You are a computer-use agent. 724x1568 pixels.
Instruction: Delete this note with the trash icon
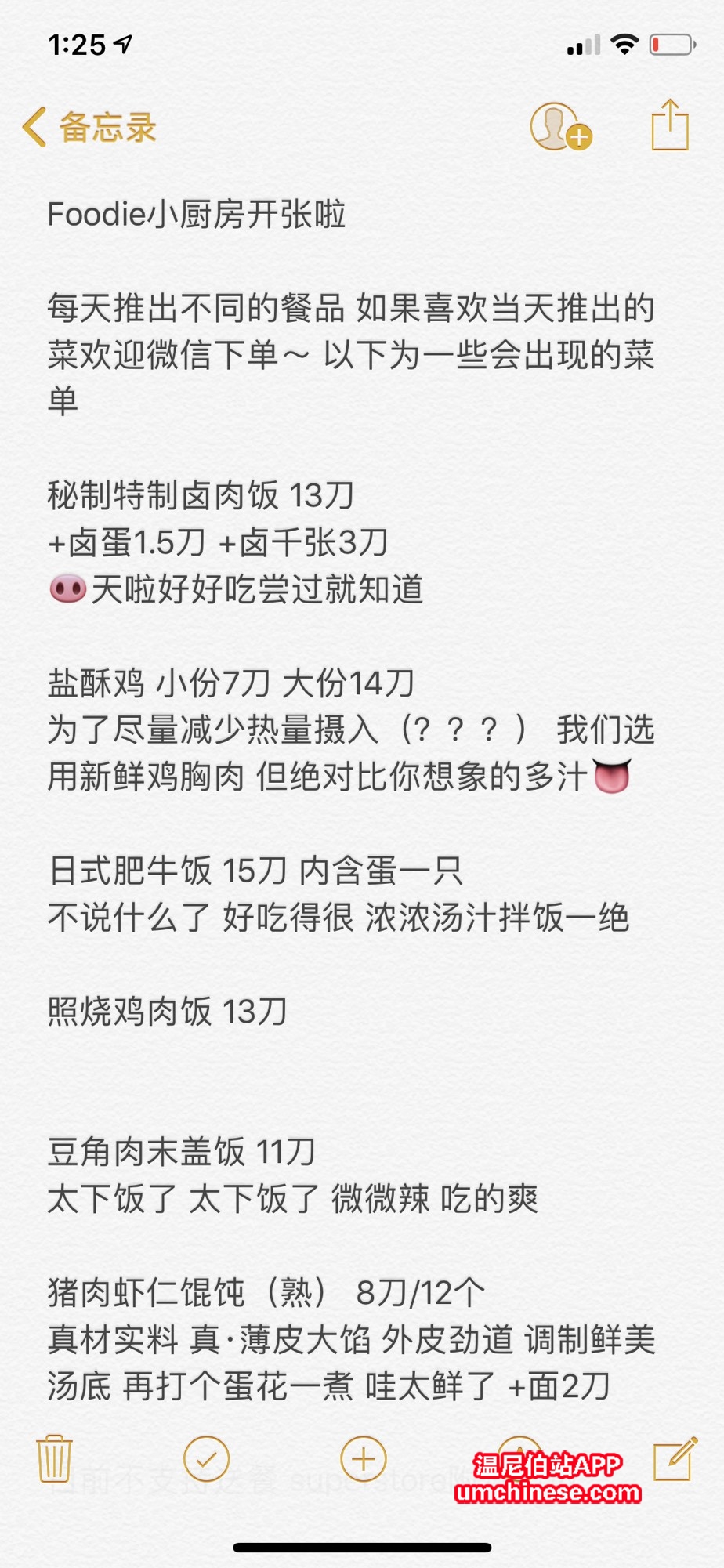tap(54, 1458)
